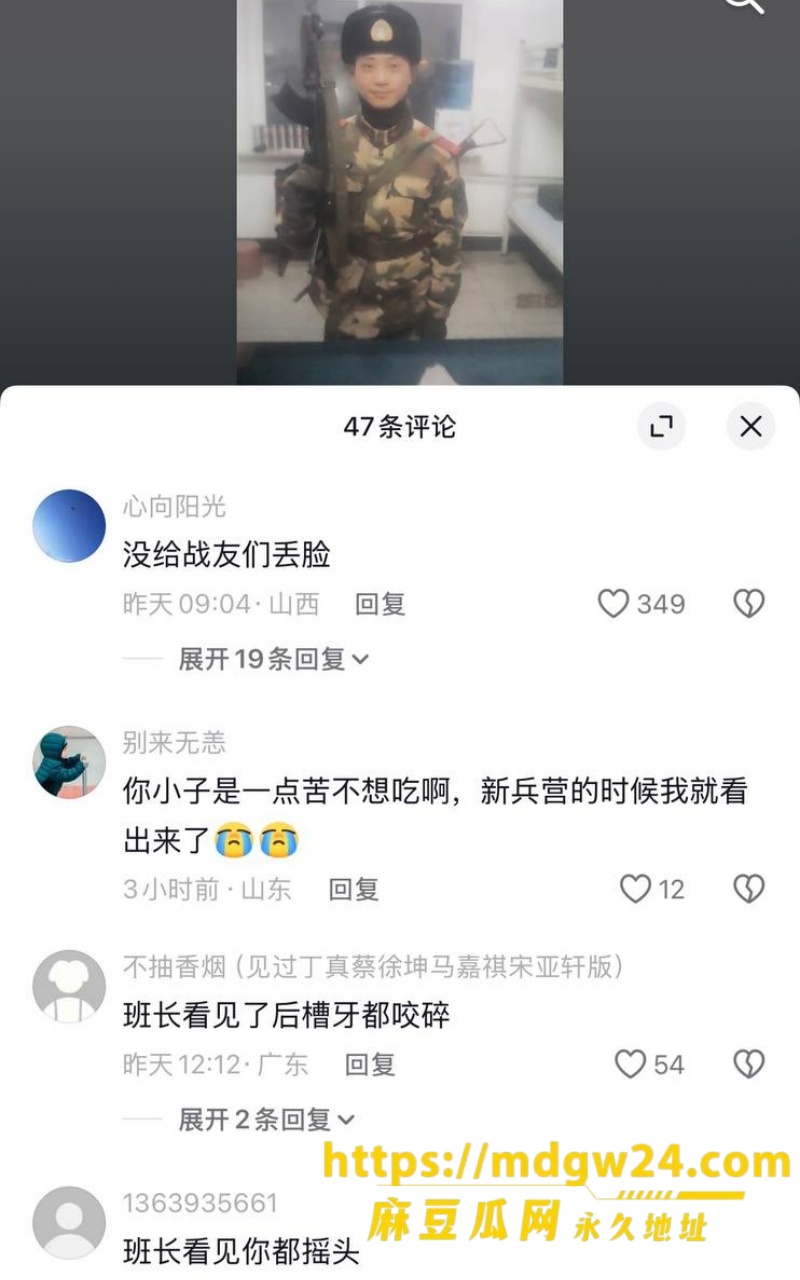Expand 19 replies under 心向阳光
The width and height of the screenshot is (800, 1280).
coord(274,658)
